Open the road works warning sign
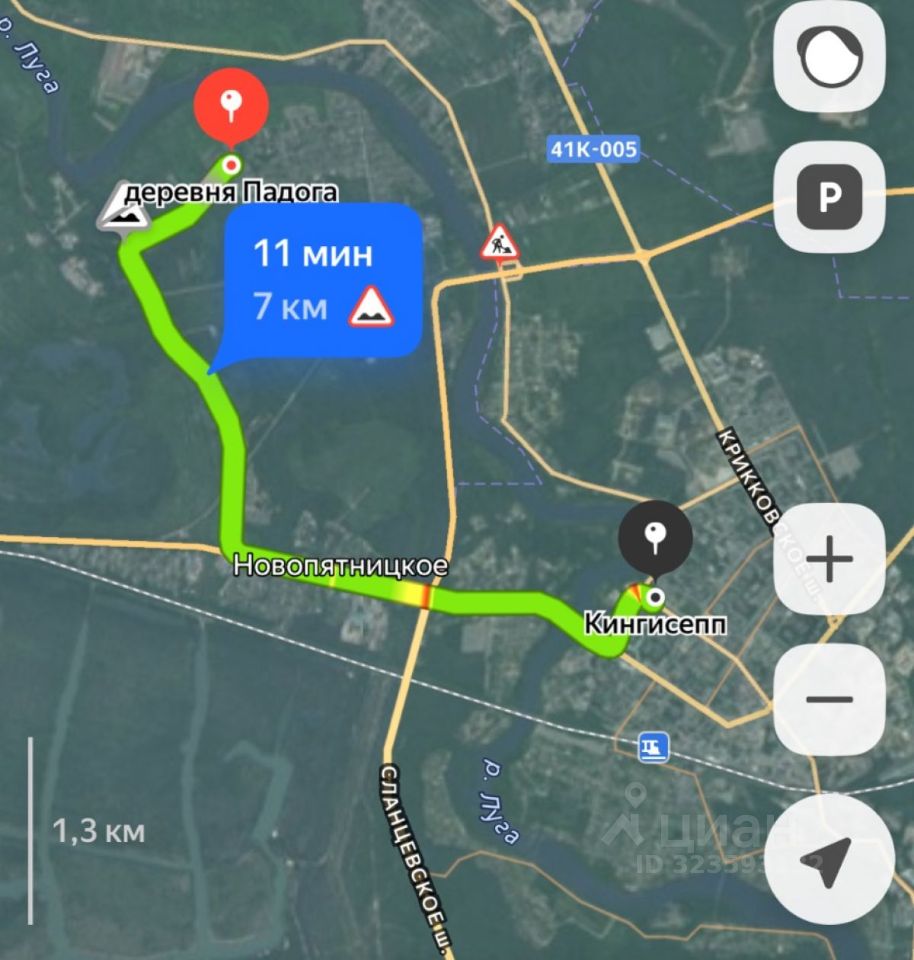 [498, 242]
